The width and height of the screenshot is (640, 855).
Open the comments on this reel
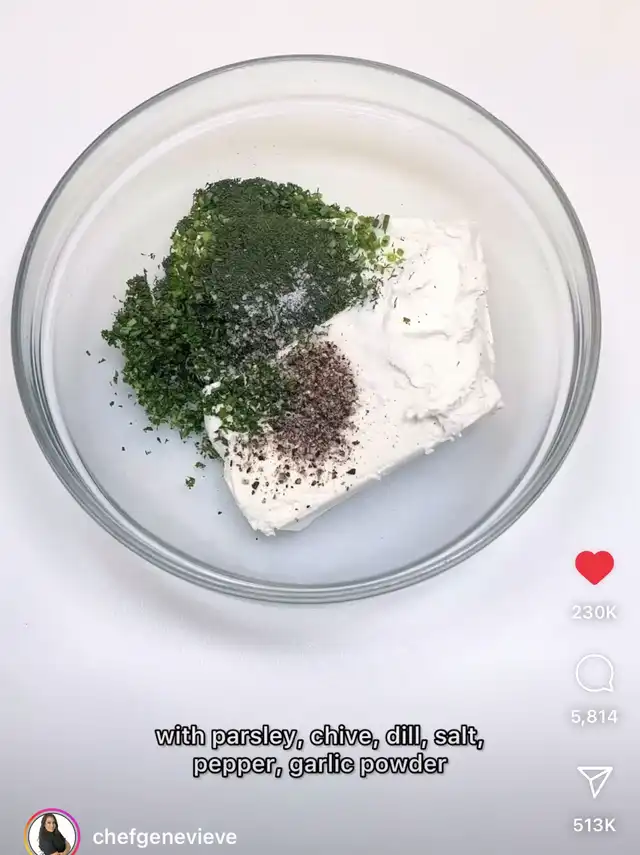pos(594,674)
